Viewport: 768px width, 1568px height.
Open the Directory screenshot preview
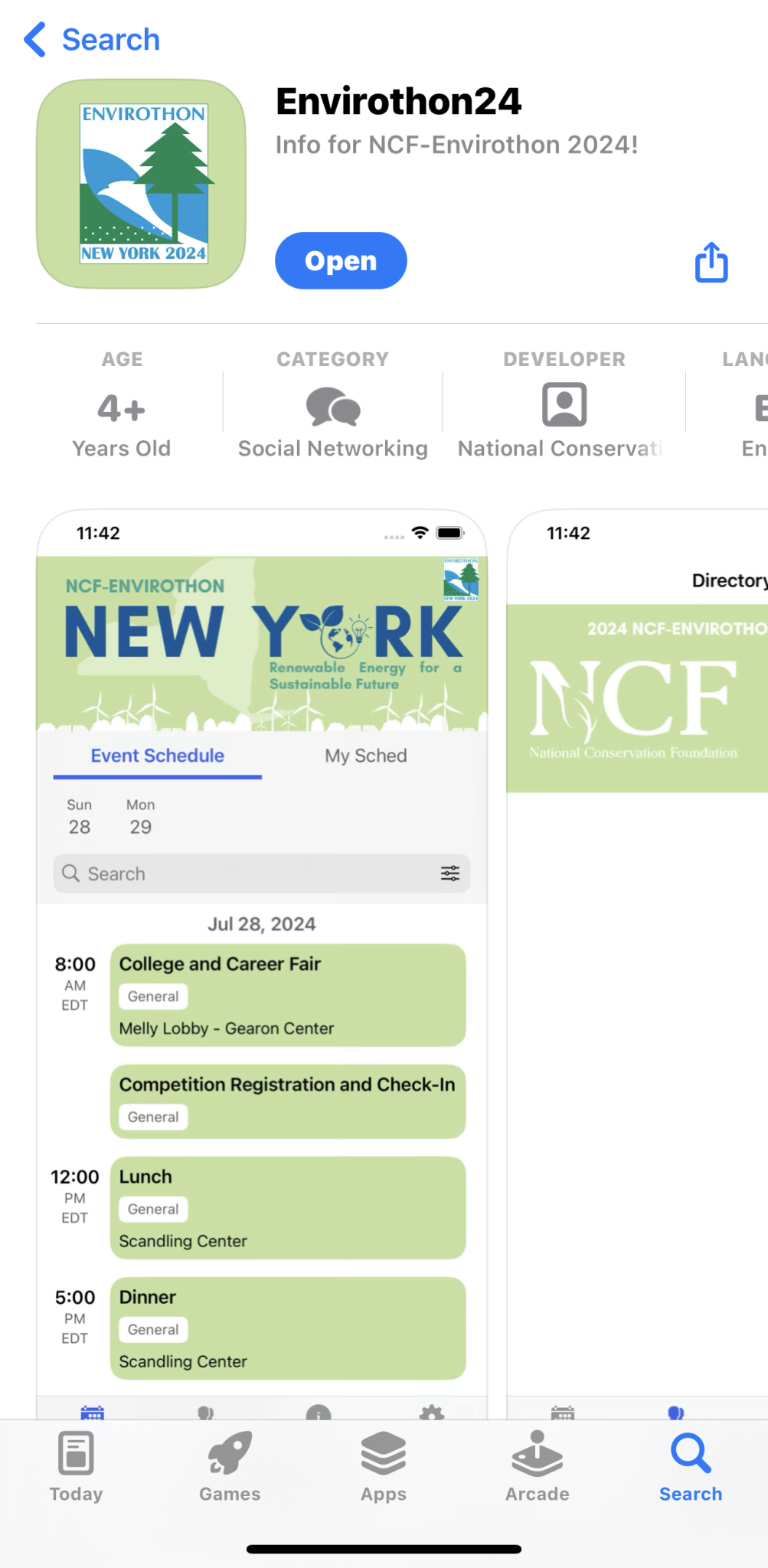(x=637, y=965)
